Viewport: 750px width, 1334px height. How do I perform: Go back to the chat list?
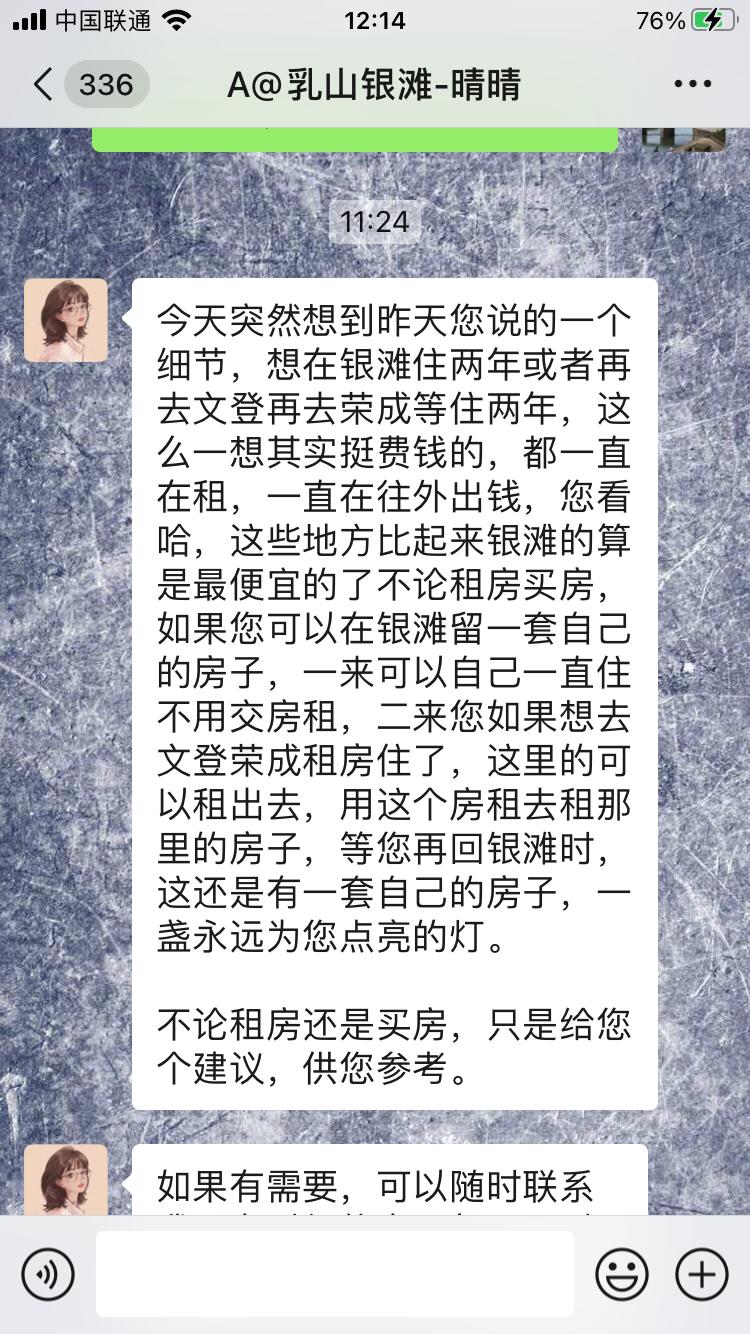coord(42,84)
